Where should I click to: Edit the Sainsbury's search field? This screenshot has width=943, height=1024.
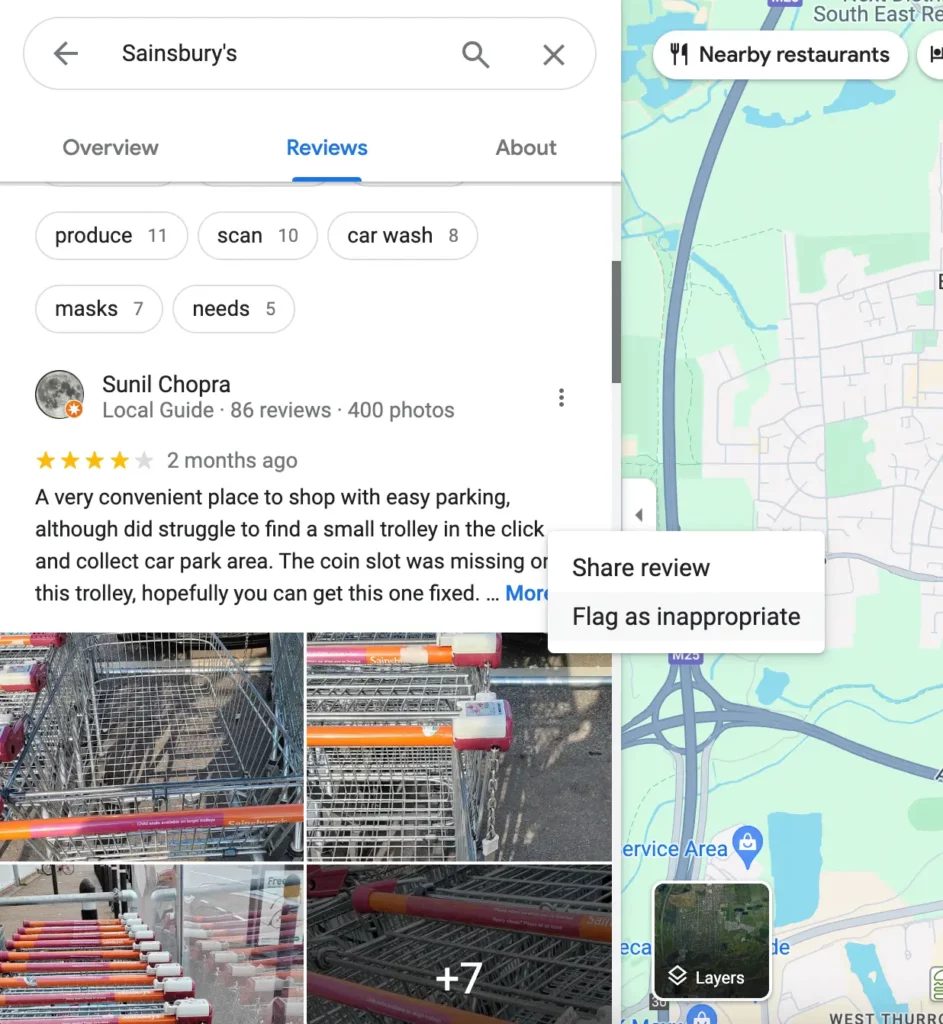click(280, 54)
